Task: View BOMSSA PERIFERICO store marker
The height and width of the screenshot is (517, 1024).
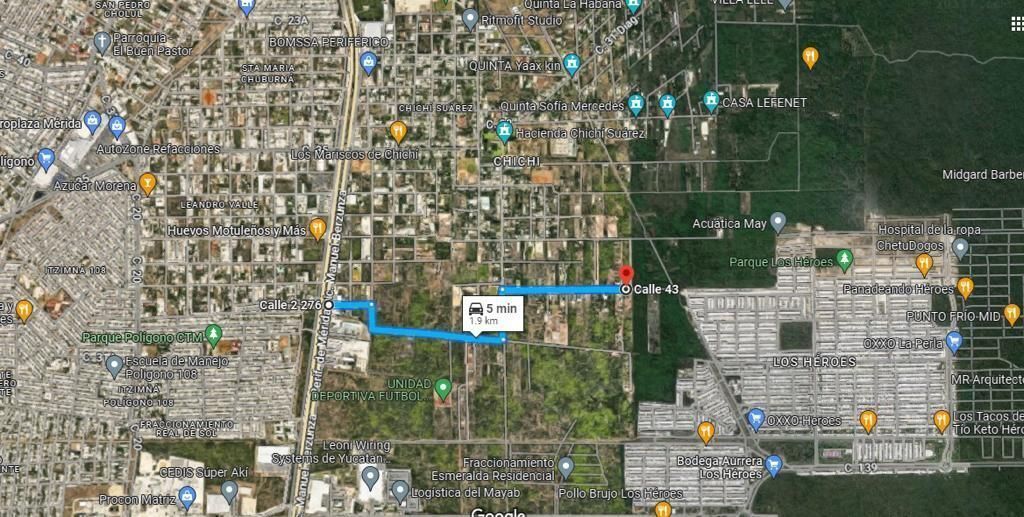Action: pos(368,64)
